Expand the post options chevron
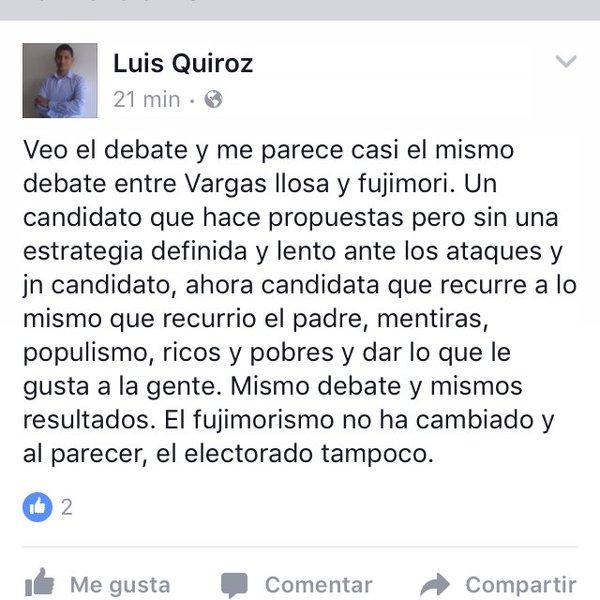The image size is (600, 600). click(565, 63)
